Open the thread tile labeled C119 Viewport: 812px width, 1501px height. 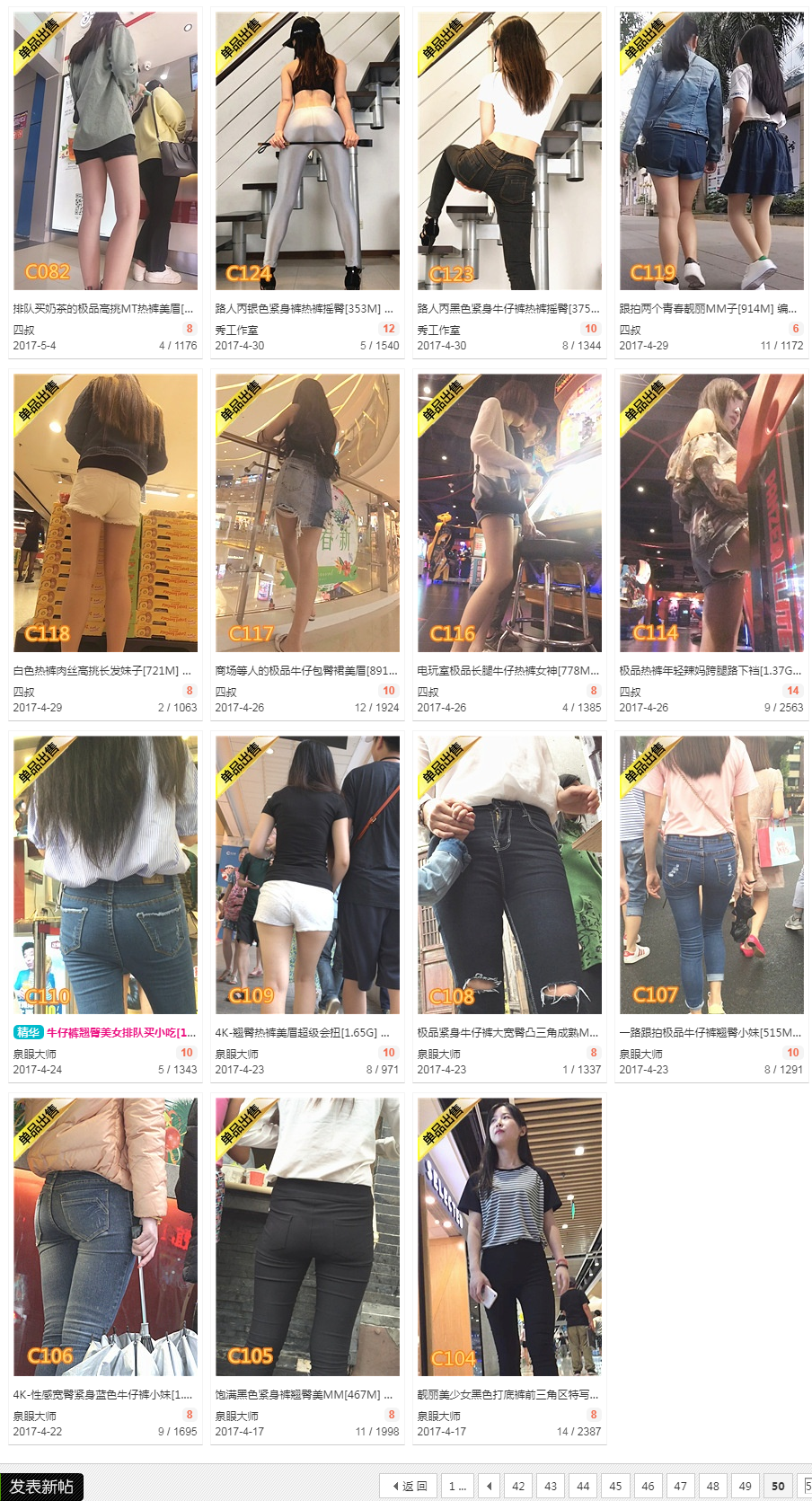(711, 151)
